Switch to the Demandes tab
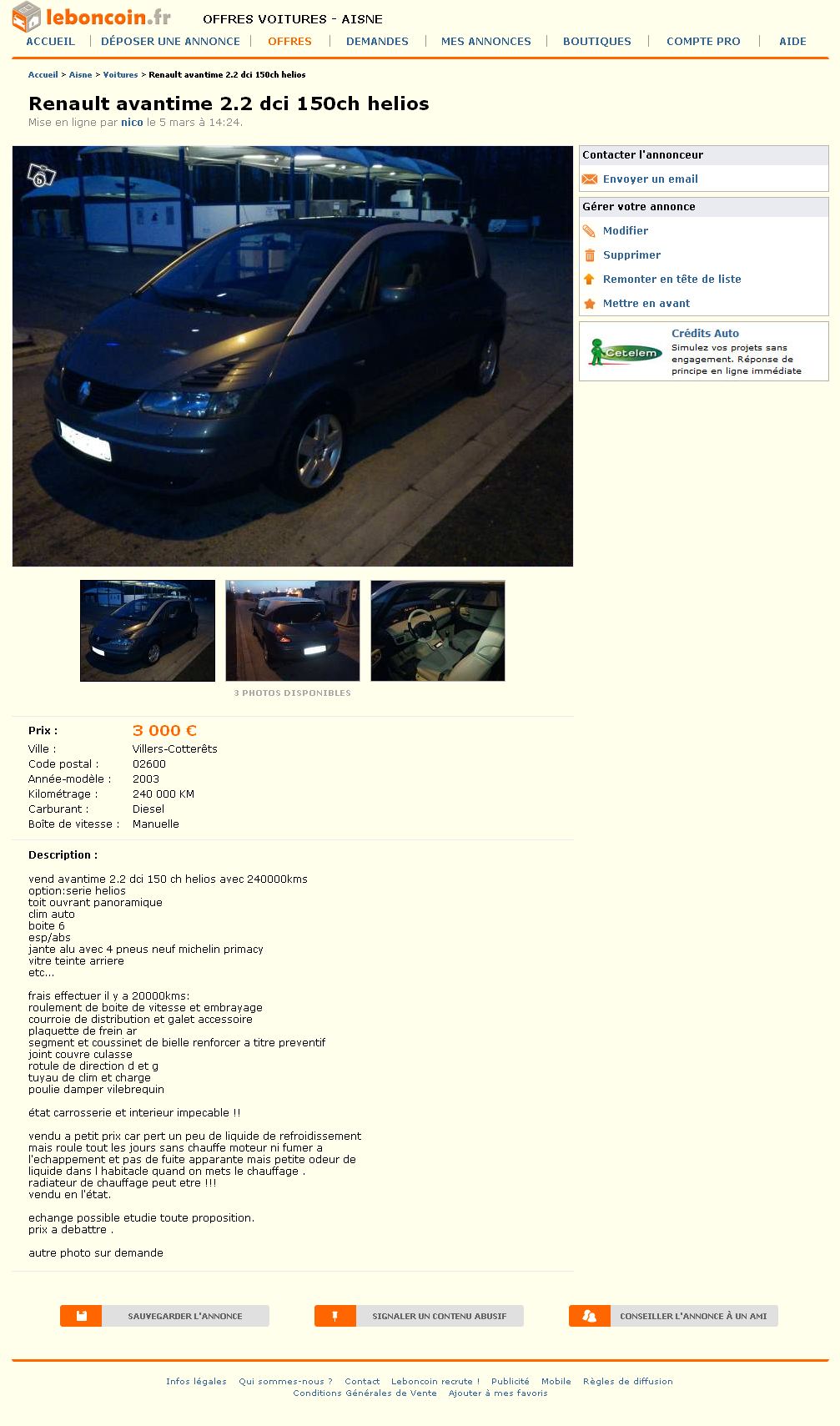The height and width of the screenshot is (1426, 840). pyautogui.click(x=377, y=41)
